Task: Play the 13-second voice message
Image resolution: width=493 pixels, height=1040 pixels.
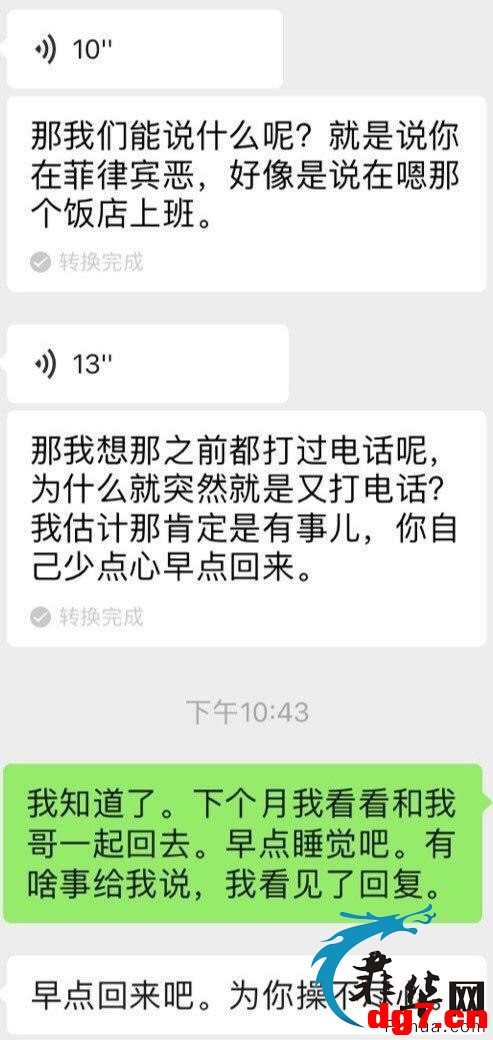Action: 147,363
